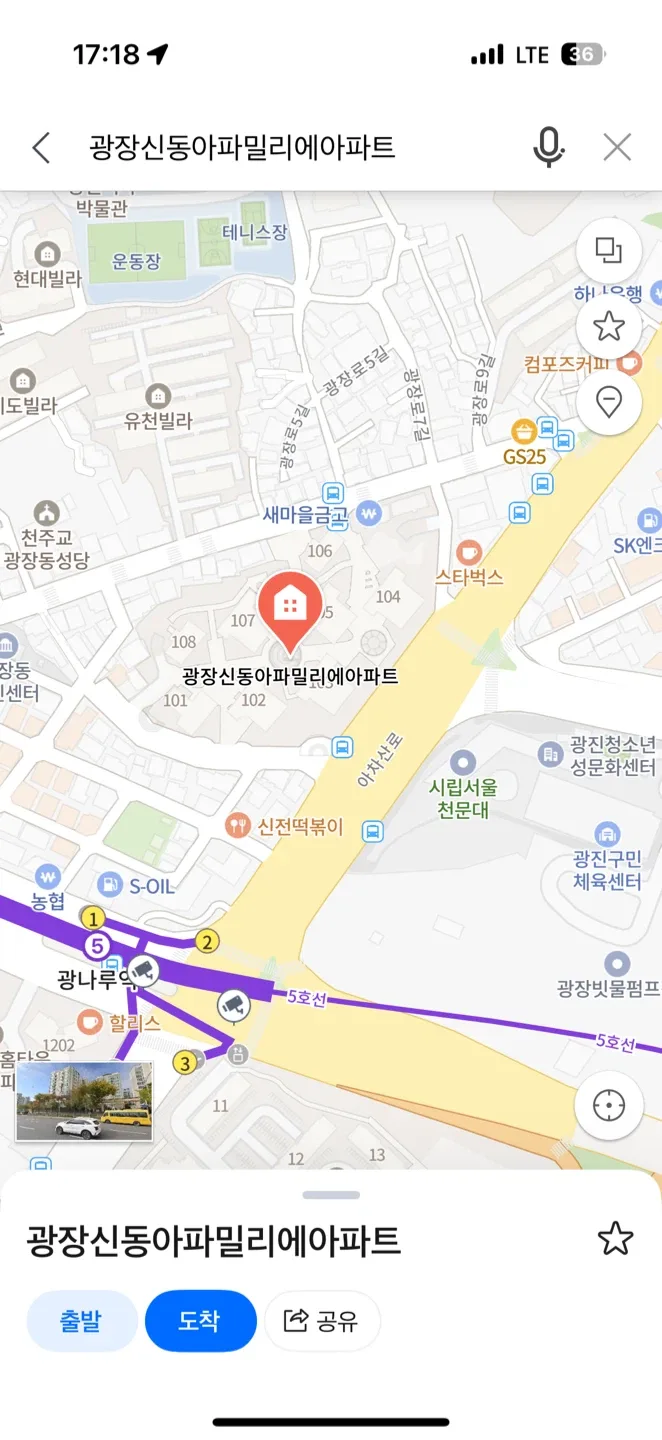This screenshot has width=662, height=1440.
Task: Clear the search with the X button
Action: [617, 148]
